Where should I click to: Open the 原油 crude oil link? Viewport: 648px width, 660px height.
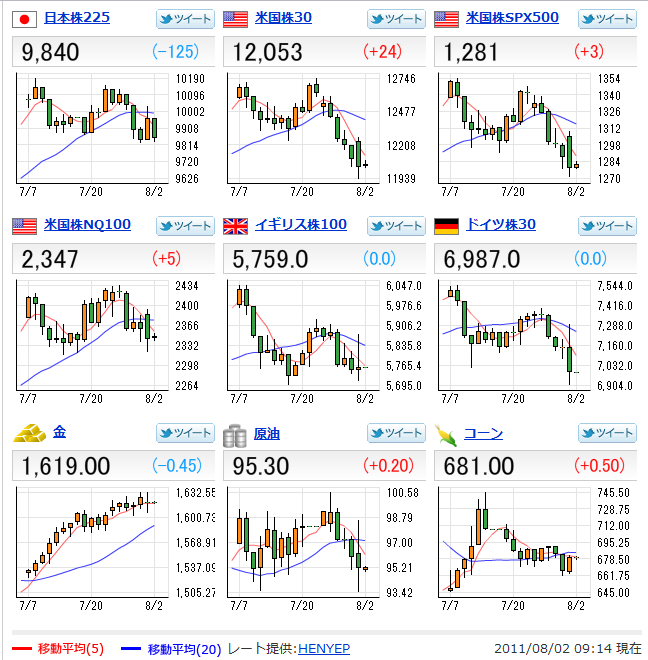(x=267, y=433)
